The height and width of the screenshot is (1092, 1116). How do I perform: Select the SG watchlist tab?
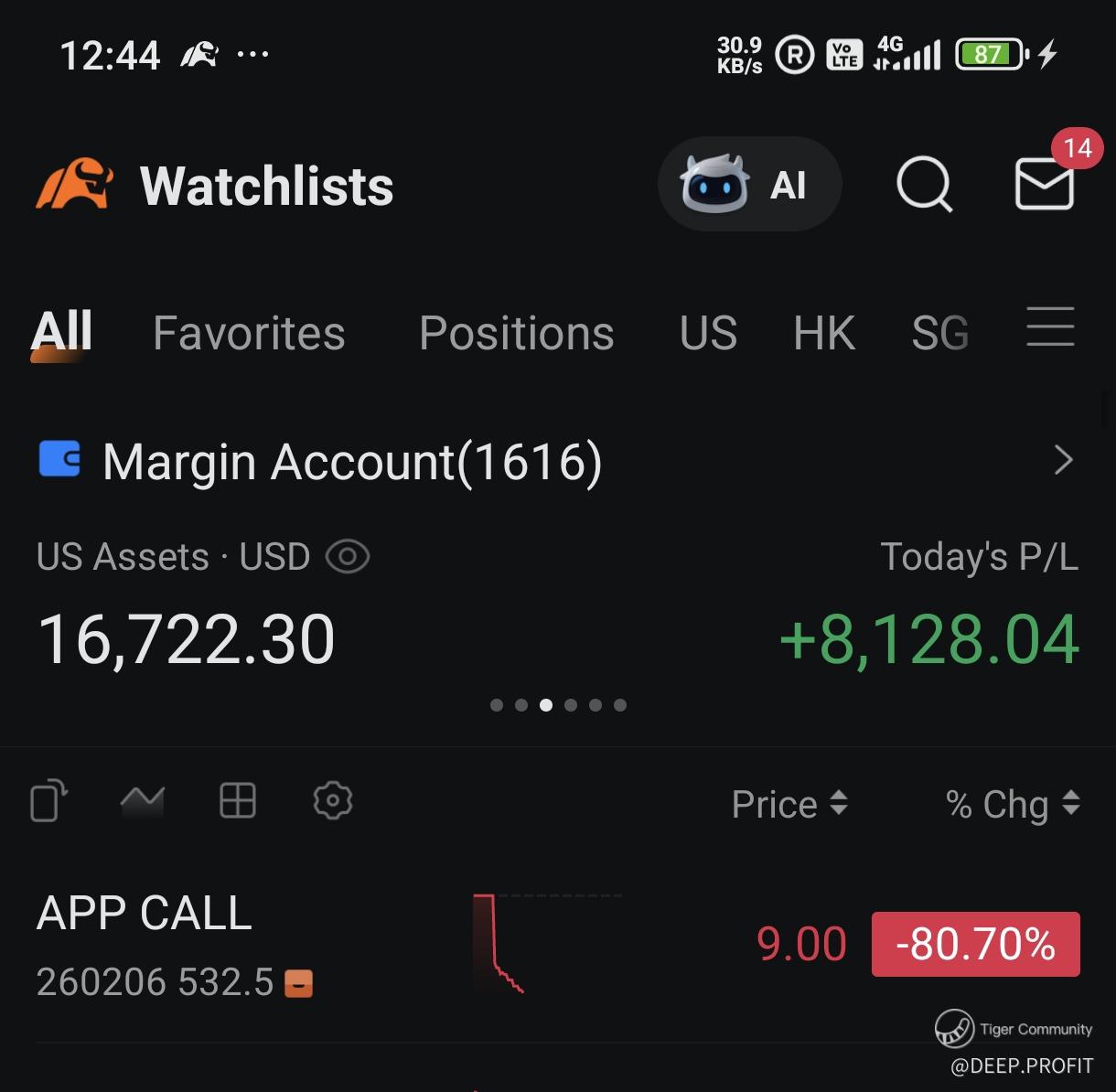point(939,333)
